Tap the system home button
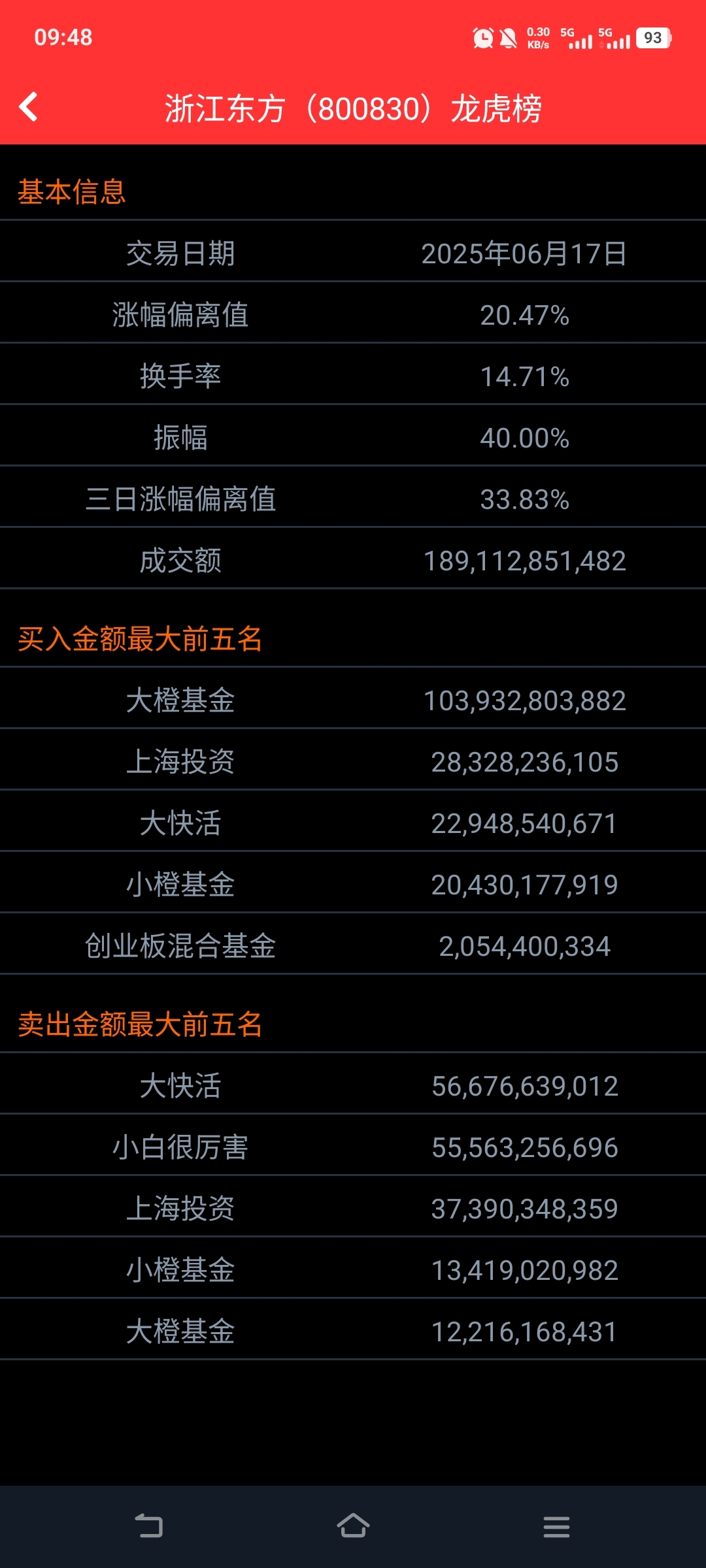706x1568 pixels. click(353, 1526)
